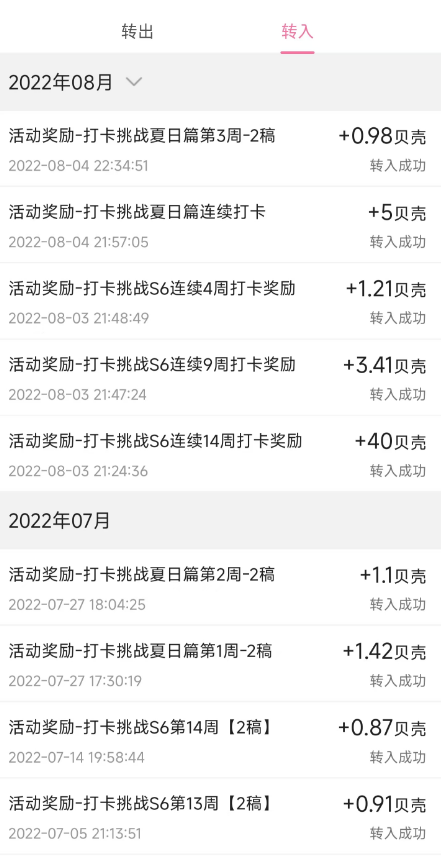Expand the 2022年08月 month dropdown
The width and height of the screenshot is (447, 857).
(133, 82)
